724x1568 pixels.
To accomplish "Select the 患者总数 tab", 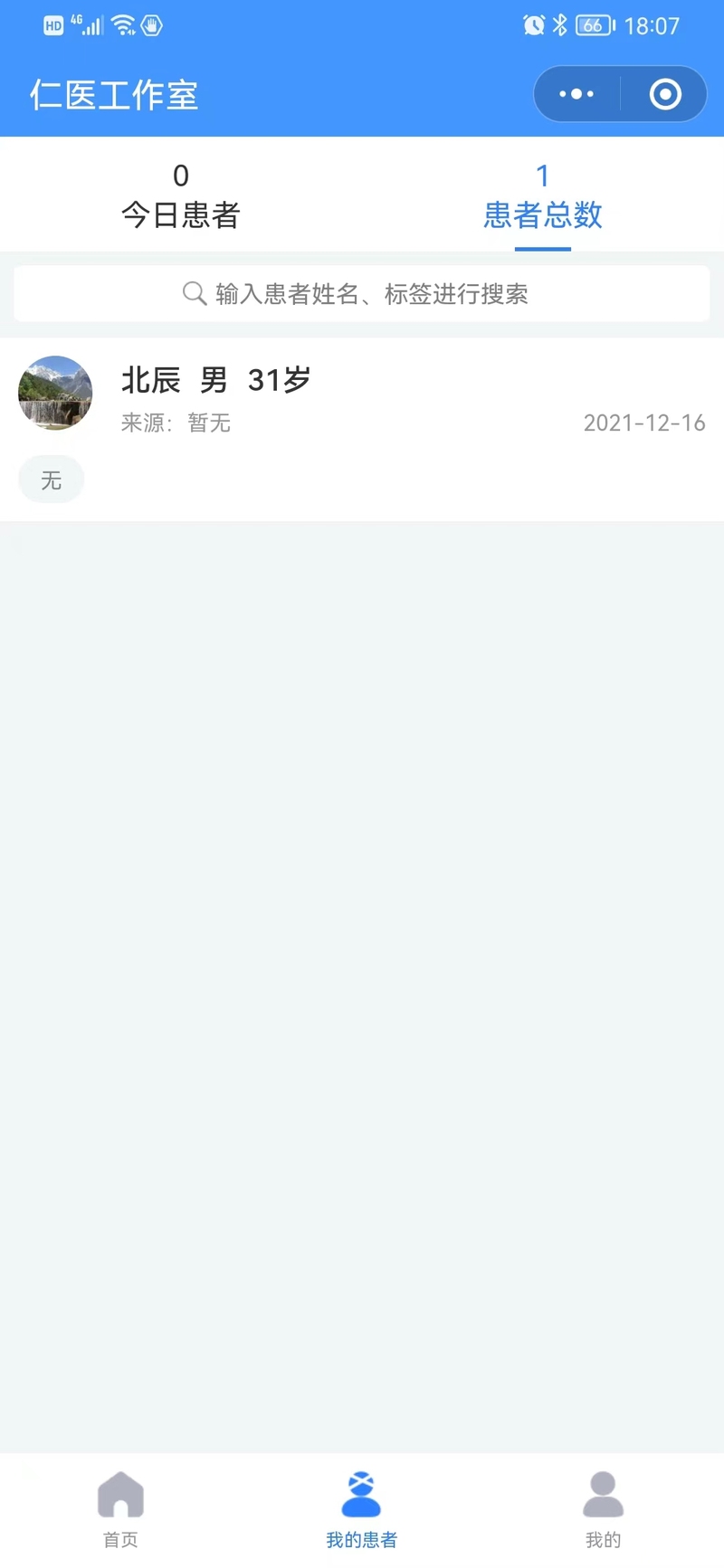I will pyautogui.click(x=542, y=196).
